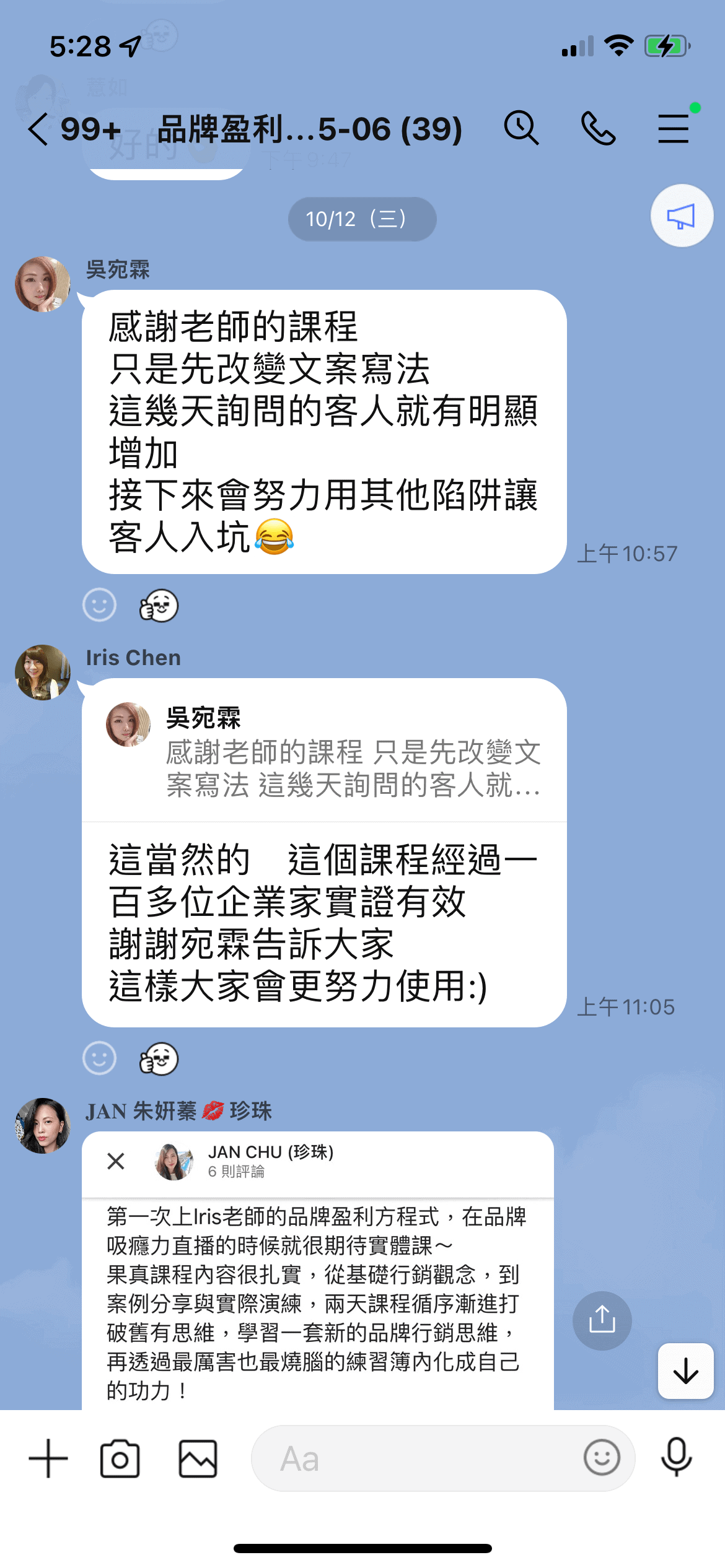Search within this group chat
Screen dimensions: 725x1568
tap(521, 128)
